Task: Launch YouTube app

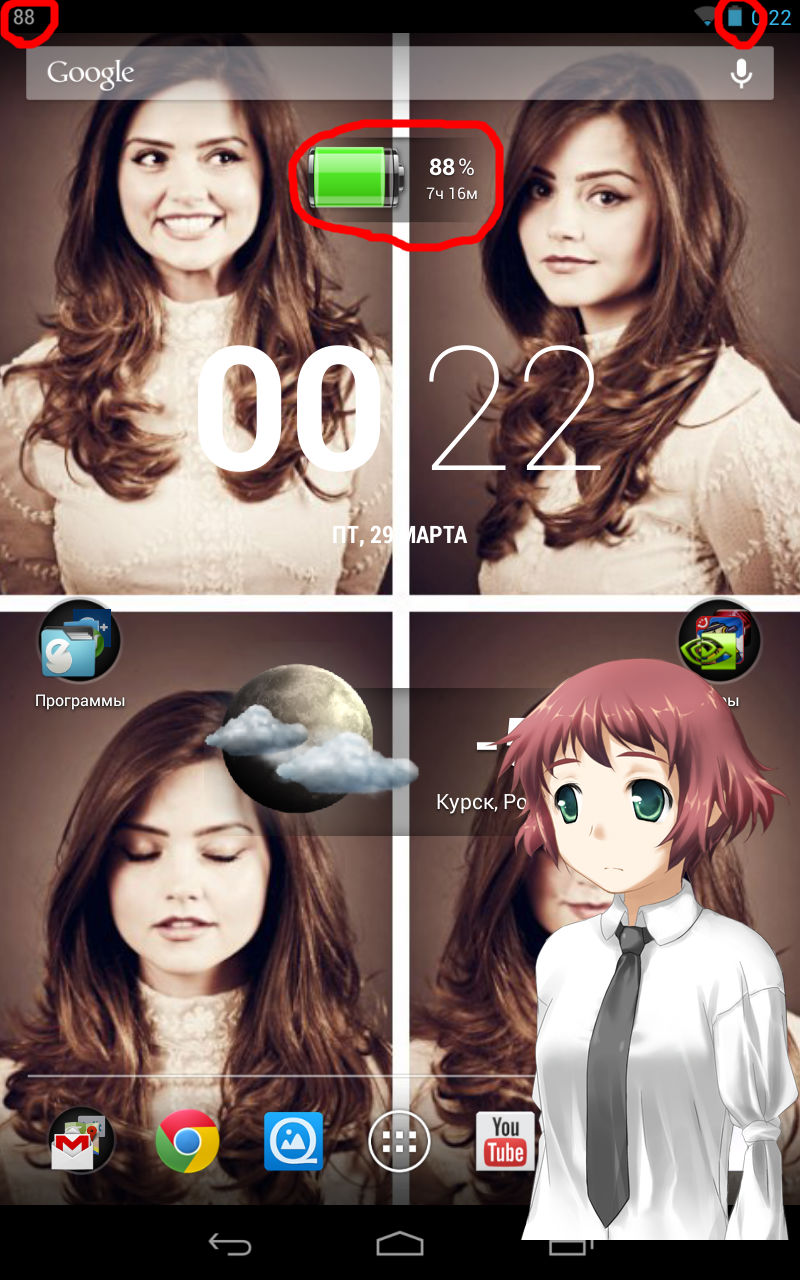Action: click(505, 1140)
